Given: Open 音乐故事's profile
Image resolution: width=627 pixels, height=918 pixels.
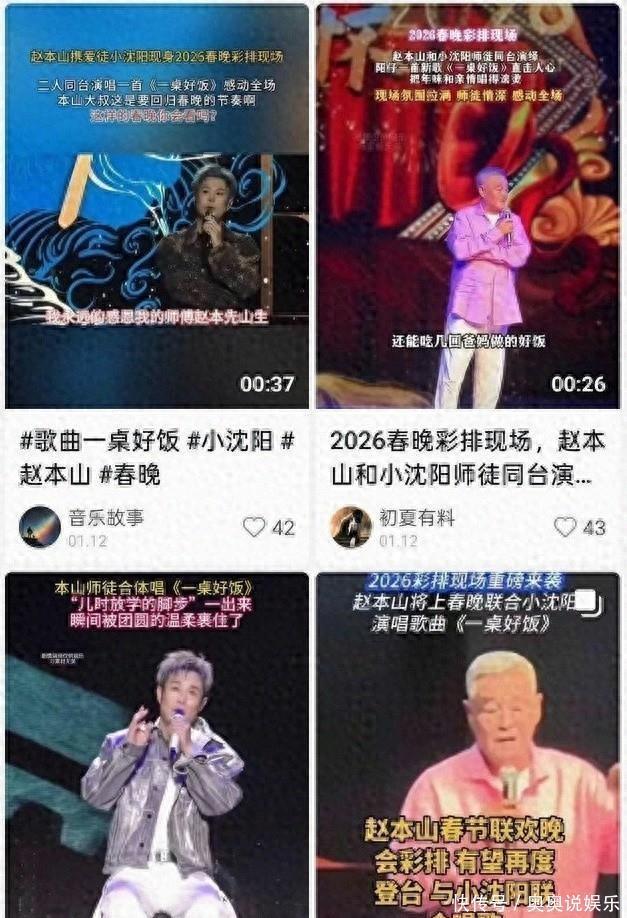Looking at the screenshot, I should click(40, 527).
